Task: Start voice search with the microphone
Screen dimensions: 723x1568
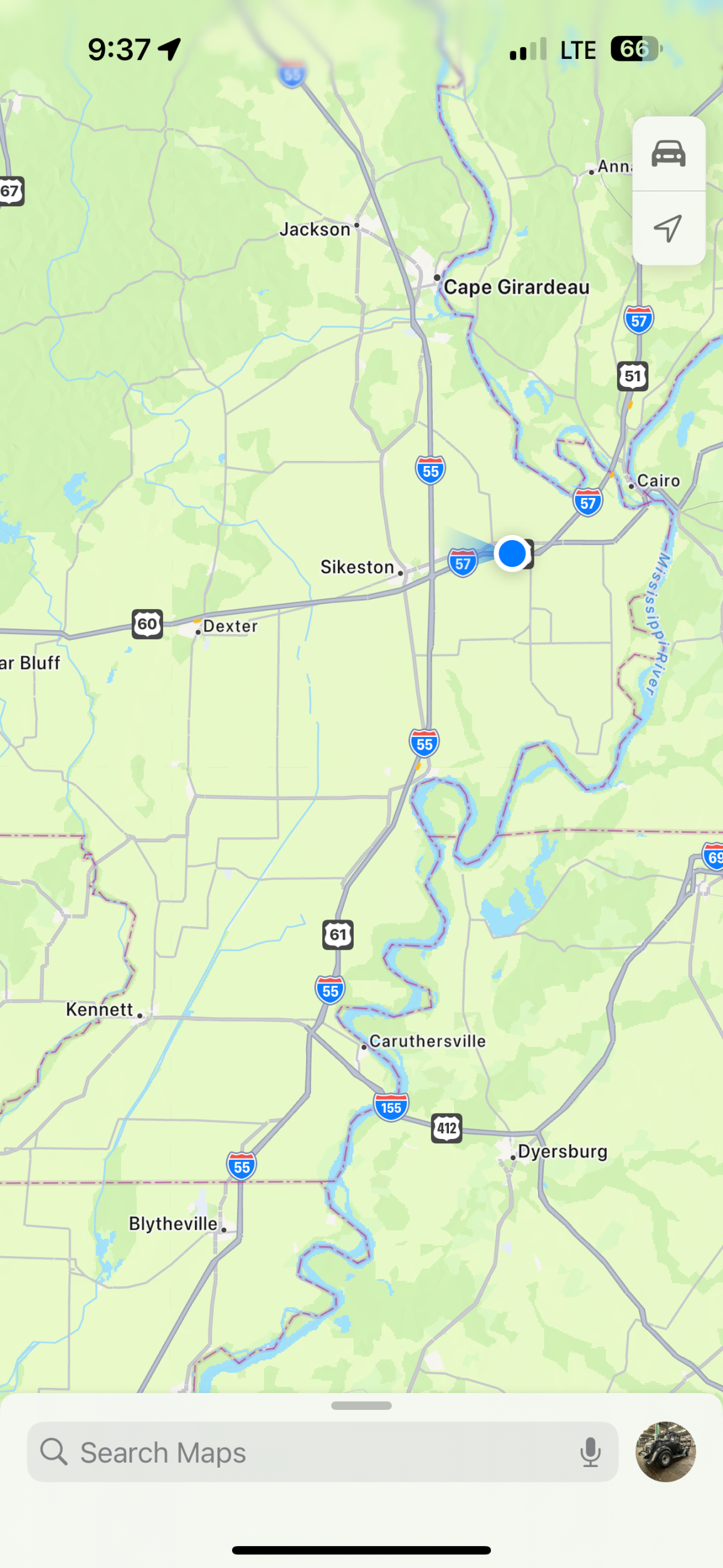Action: click(590, 1452)
